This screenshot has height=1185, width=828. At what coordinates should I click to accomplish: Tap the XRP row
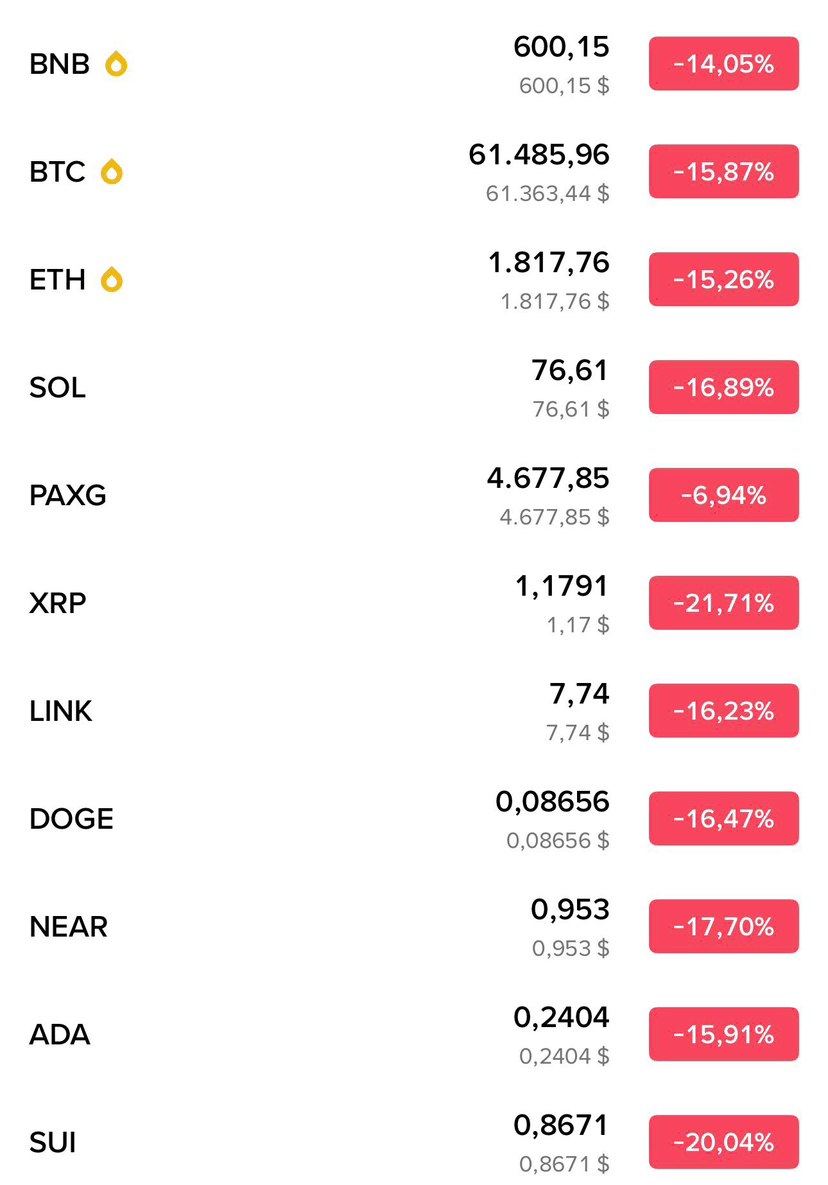coord(414,604)
